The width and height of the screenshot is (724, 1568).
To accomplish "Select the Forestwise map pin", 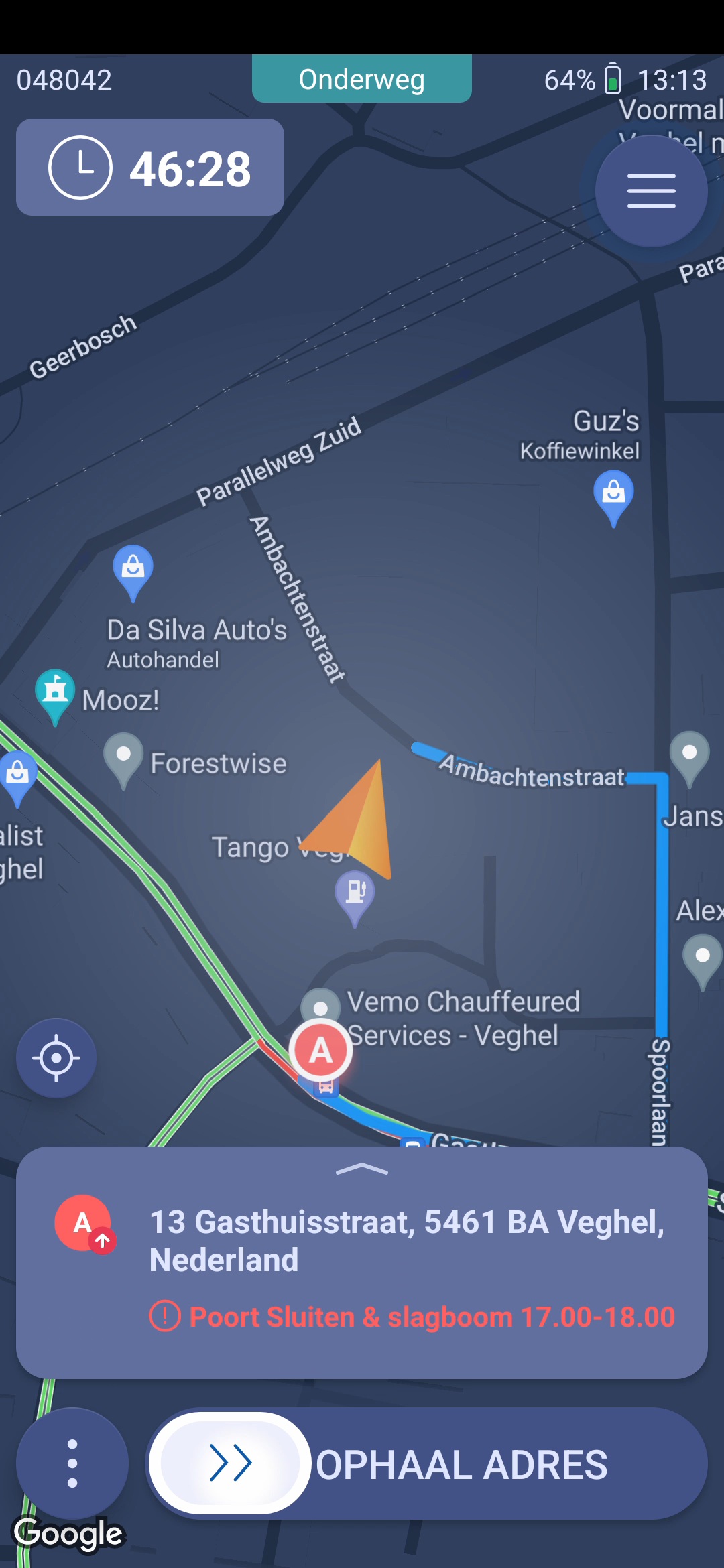I will pyautogui.click(x=123, y=757).
